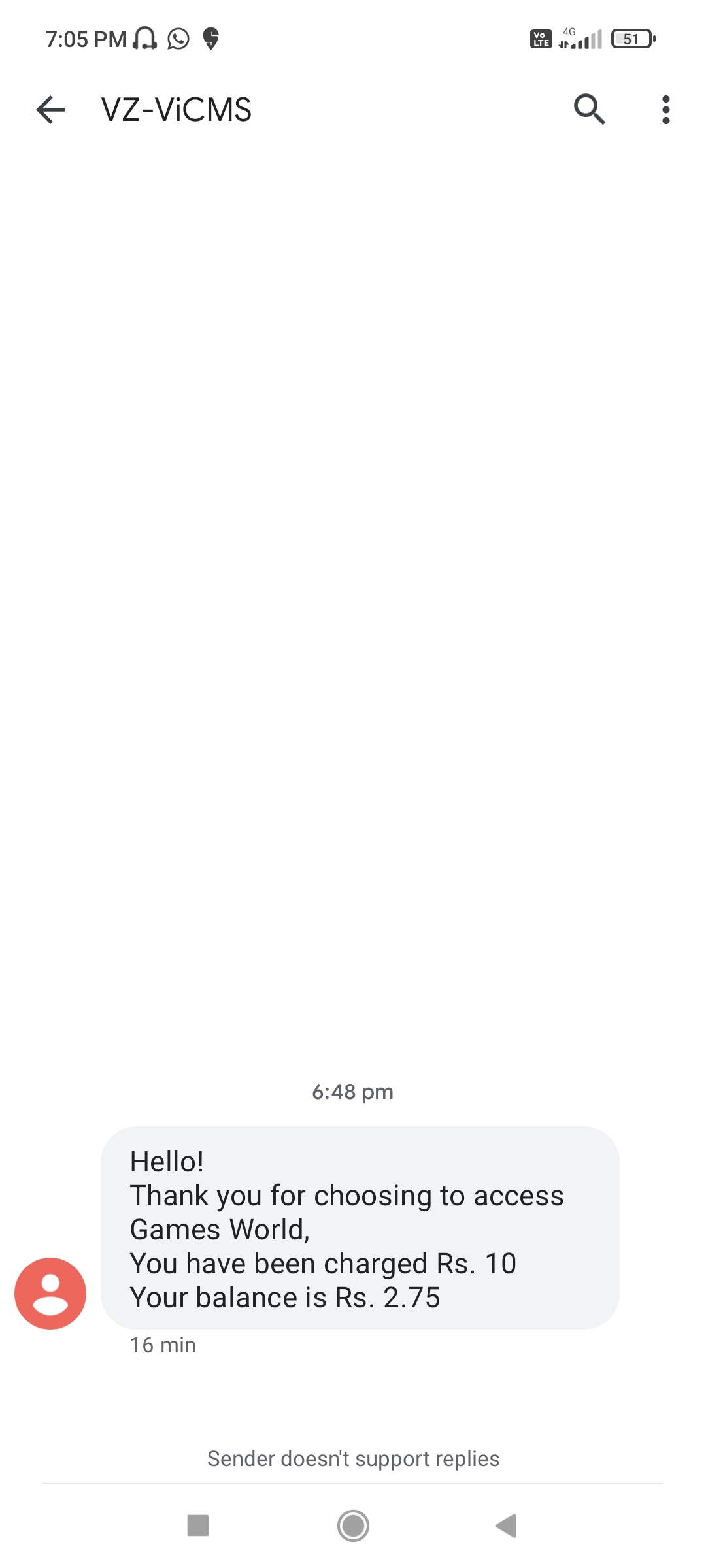This screenshot has width=706, height=1568.
Task: Go back to the conversation list
Action: click(x=50, y=109)
